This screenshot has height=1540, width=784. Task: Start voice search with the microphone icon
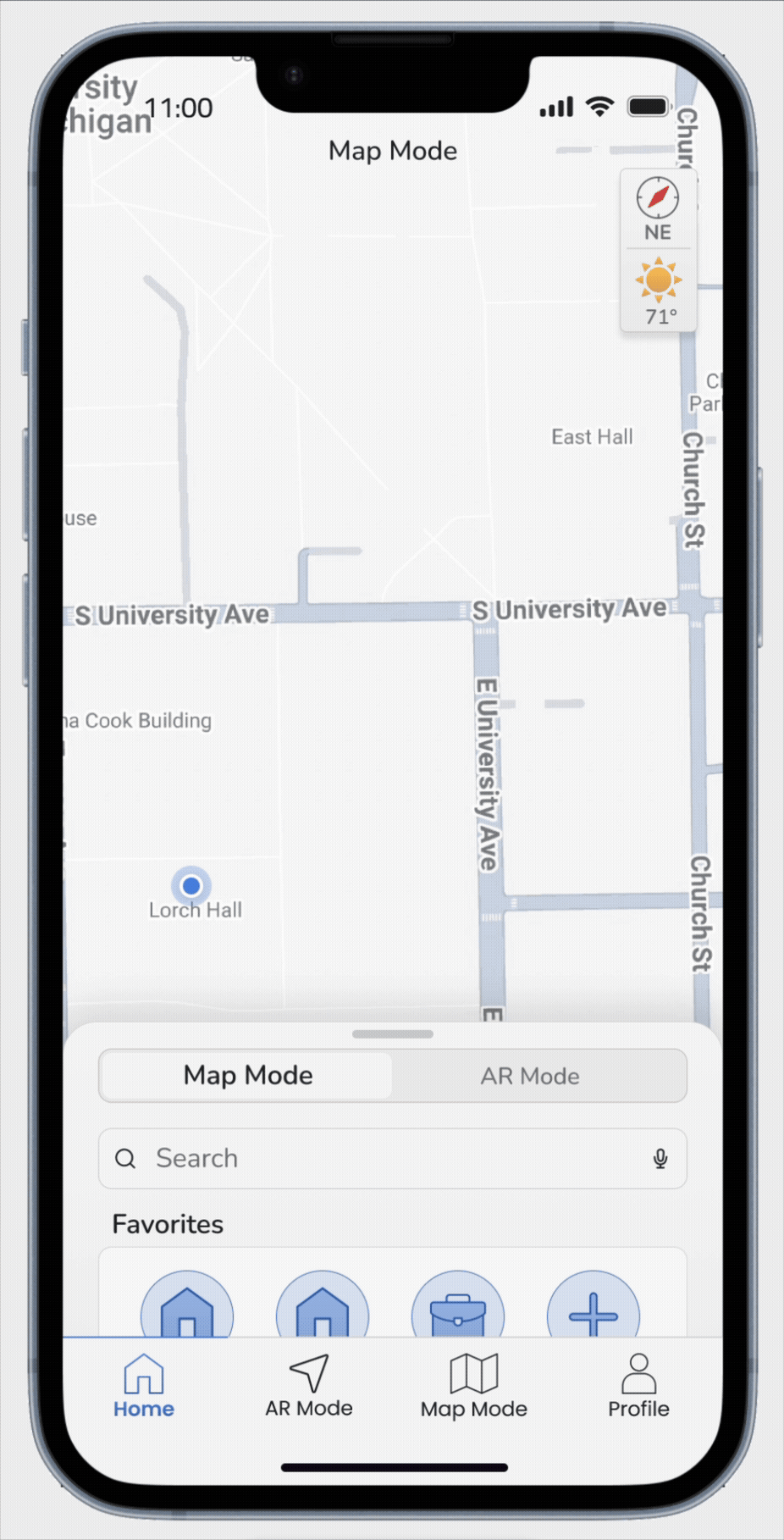(660, 1158)
